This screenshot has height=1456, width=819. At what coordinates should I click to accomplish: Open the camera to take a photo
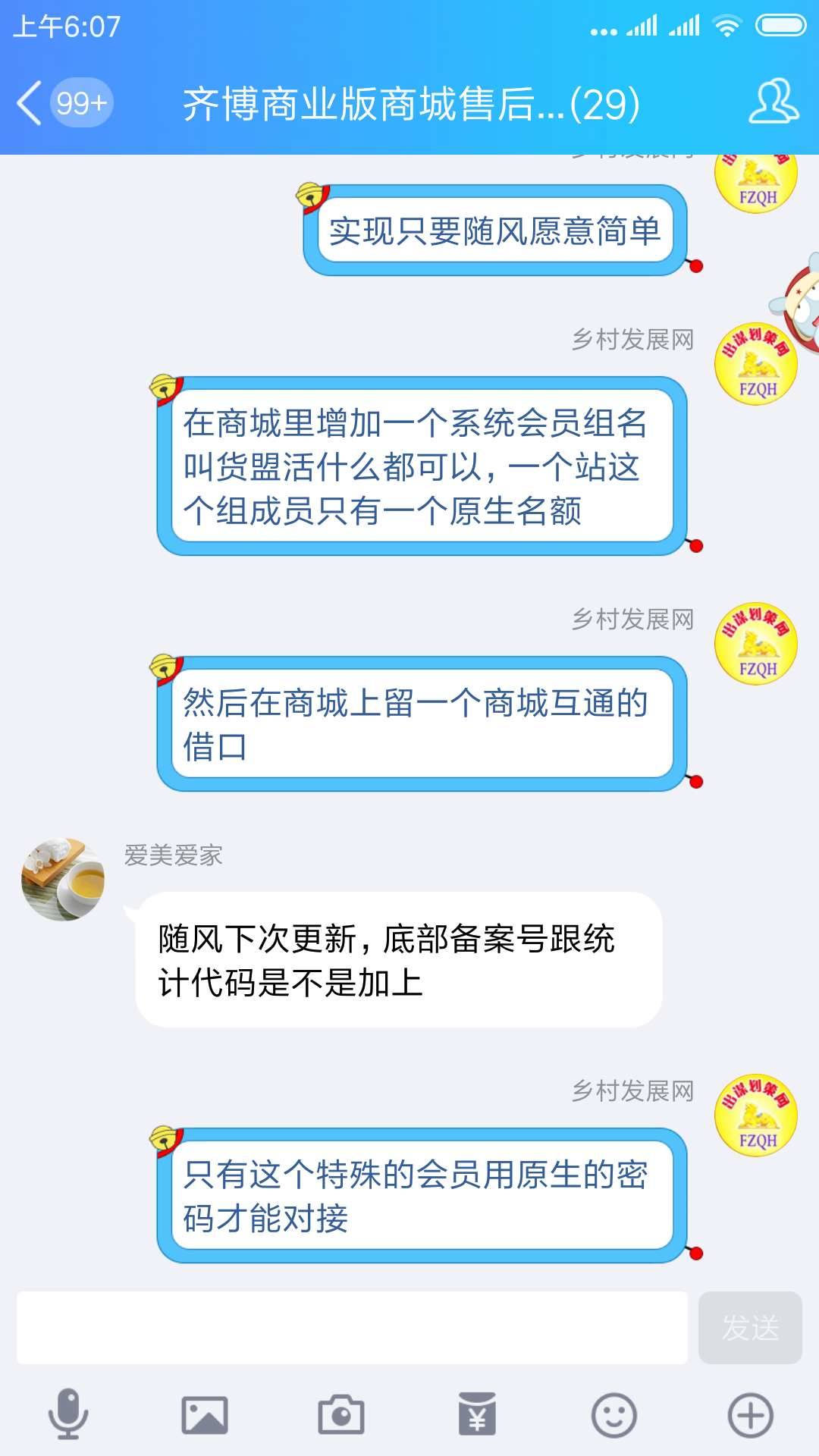pos(341,1415)
